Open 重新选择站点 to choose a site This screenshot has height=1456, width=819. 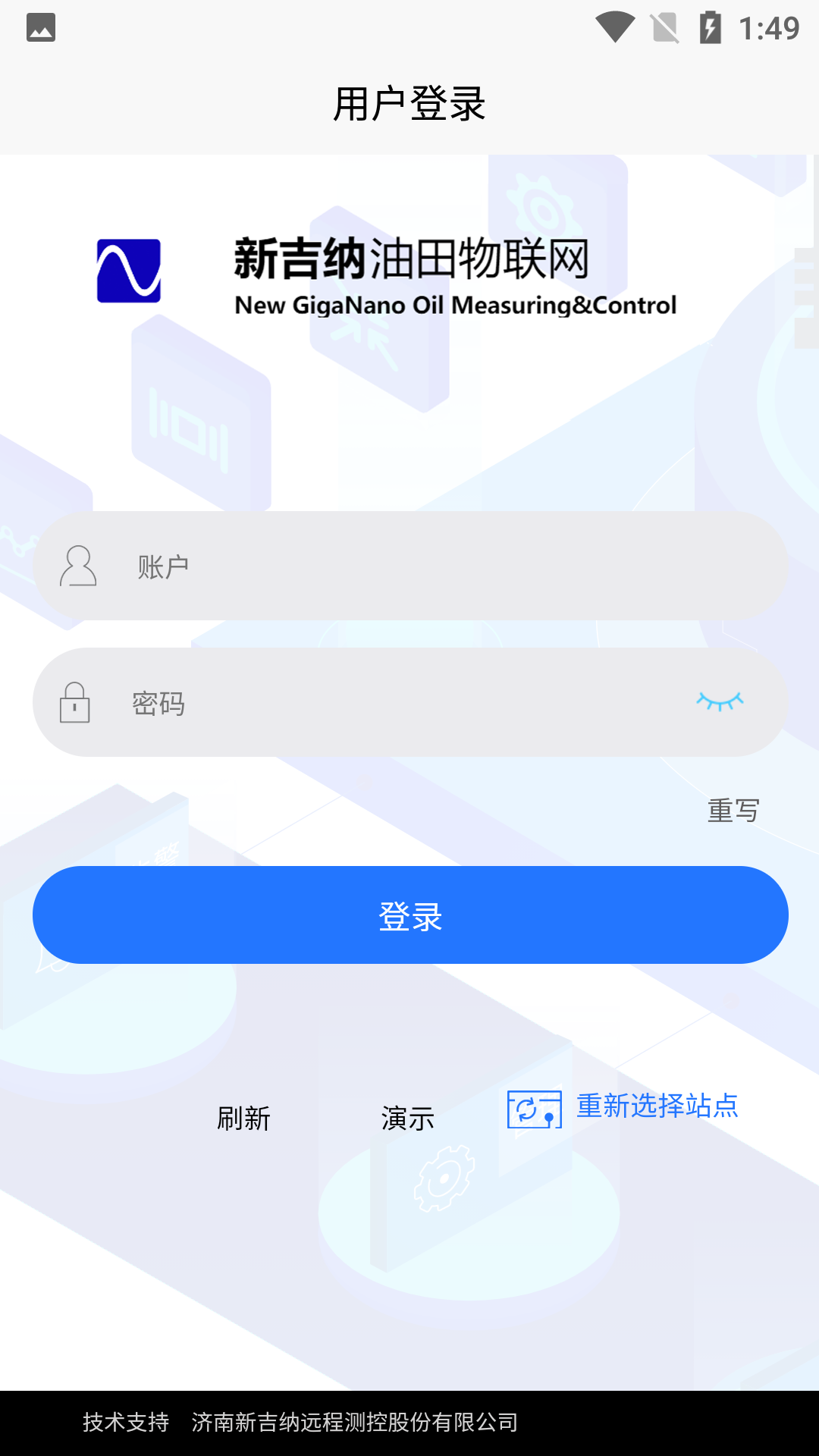click(659, 1107)
